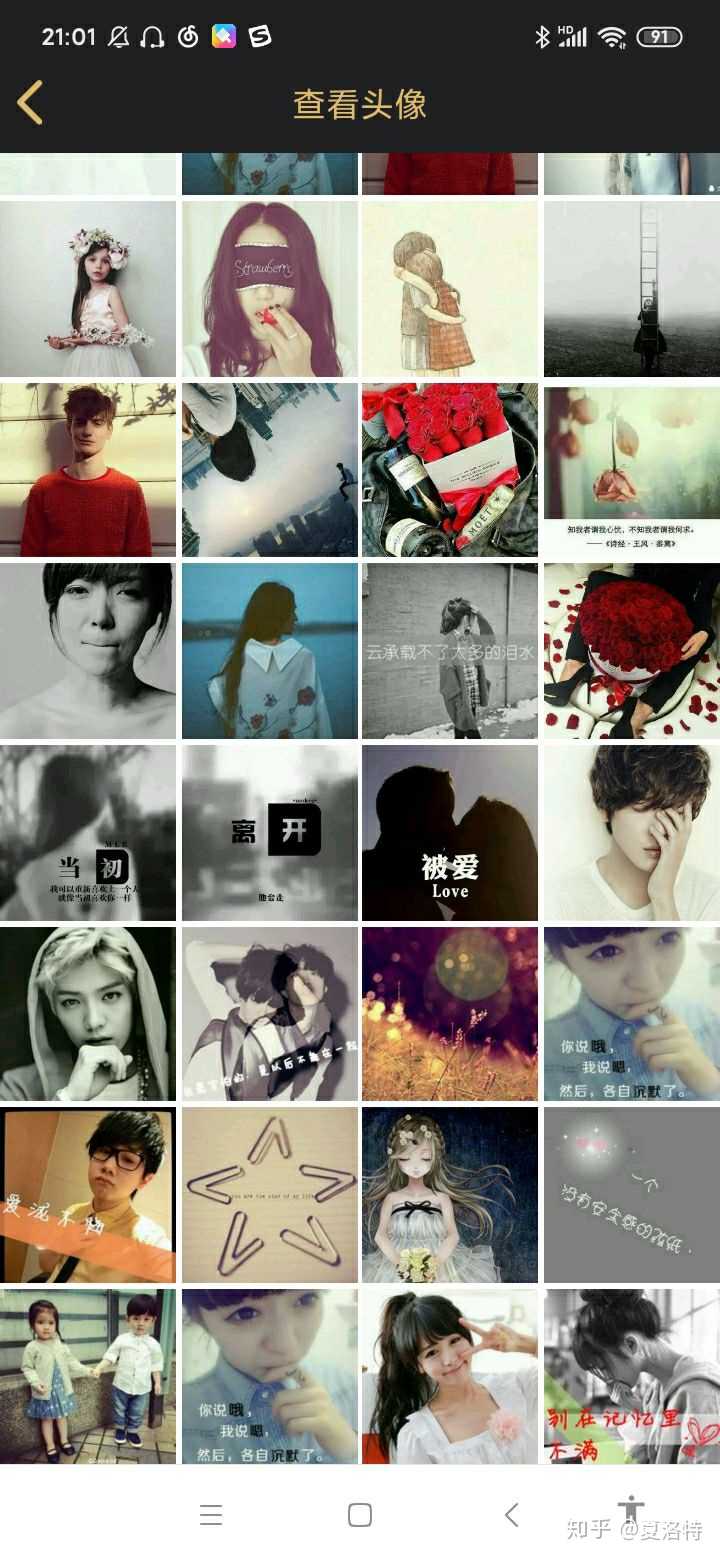Choose the red rose bouquet avatar

[631, 650]
